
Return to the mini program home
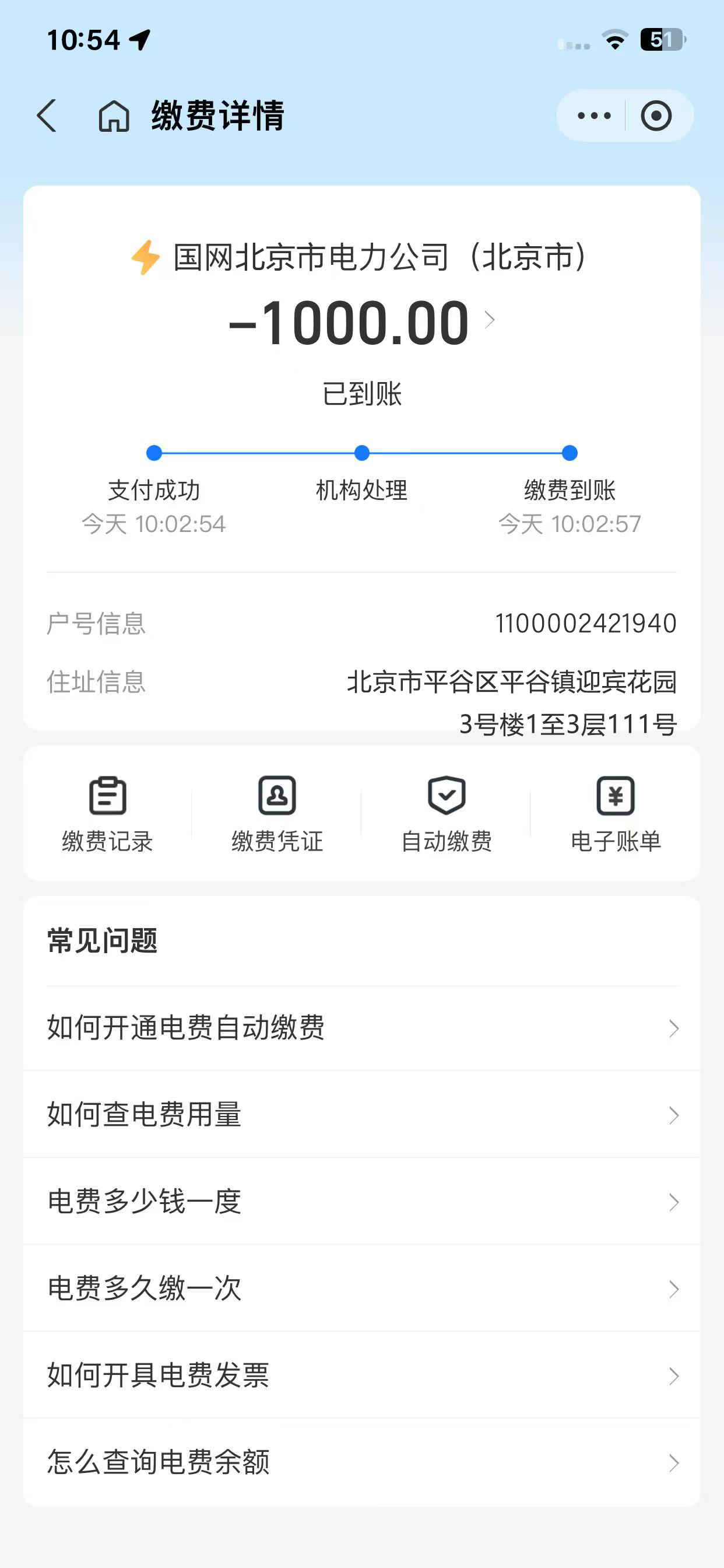[x=114, y=116]
